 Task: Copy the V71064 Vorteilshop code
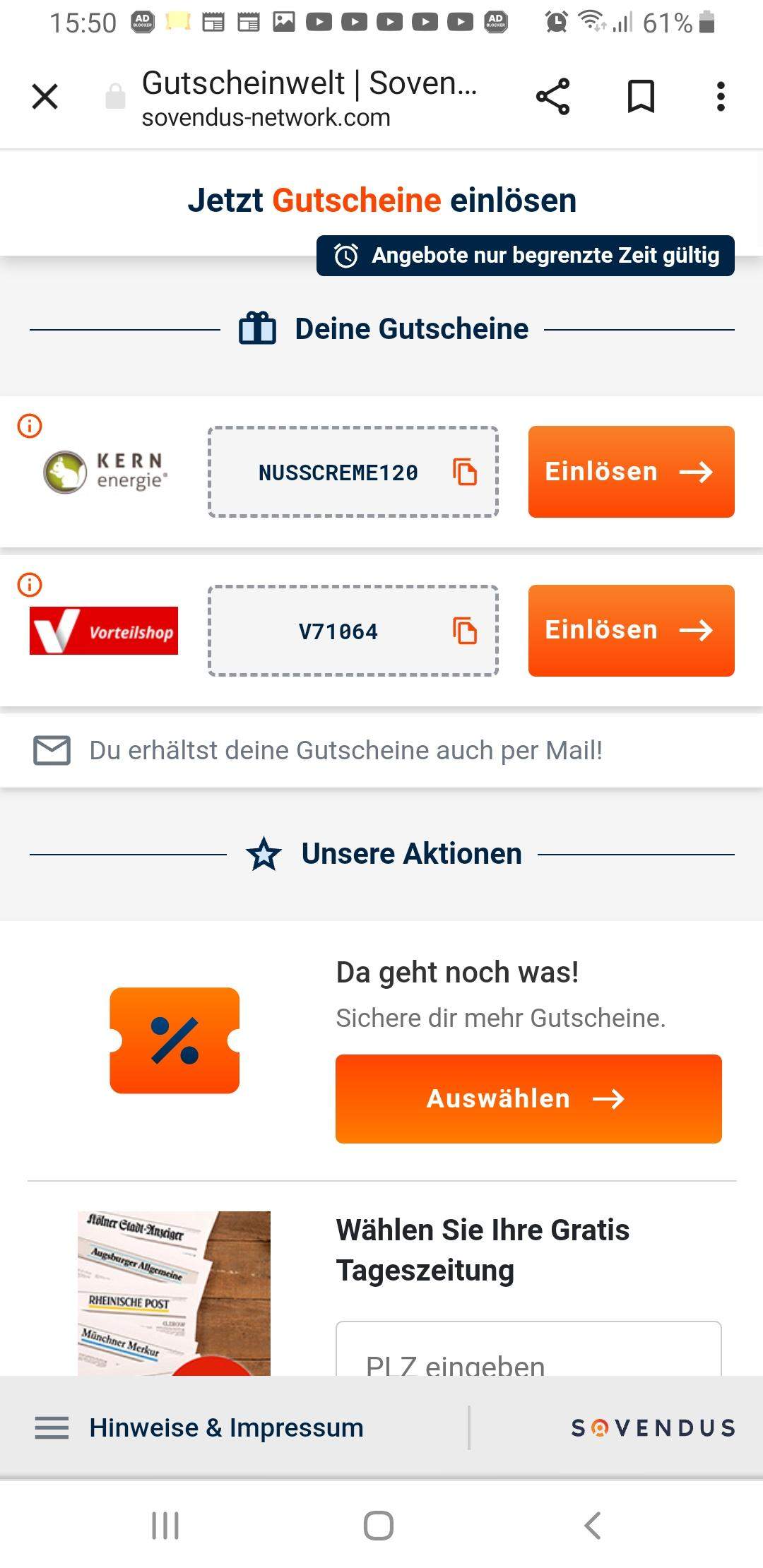click(x=466, y=631)
